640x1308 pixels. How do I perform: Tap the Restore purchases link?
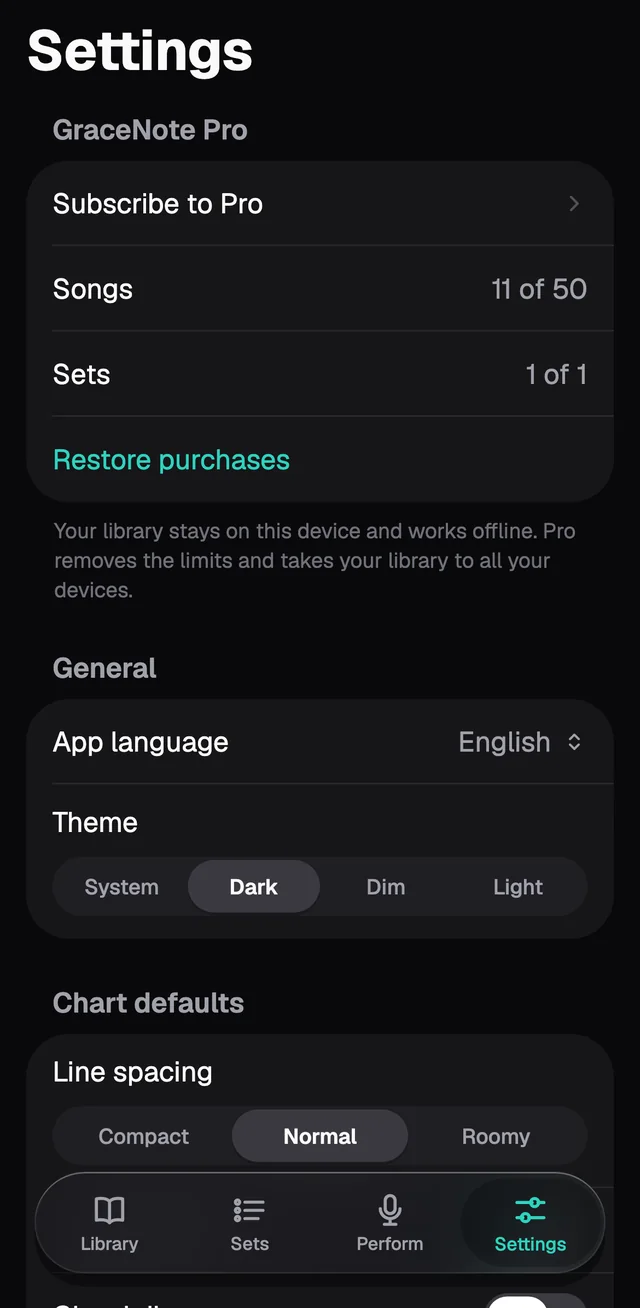coord(171,460)
